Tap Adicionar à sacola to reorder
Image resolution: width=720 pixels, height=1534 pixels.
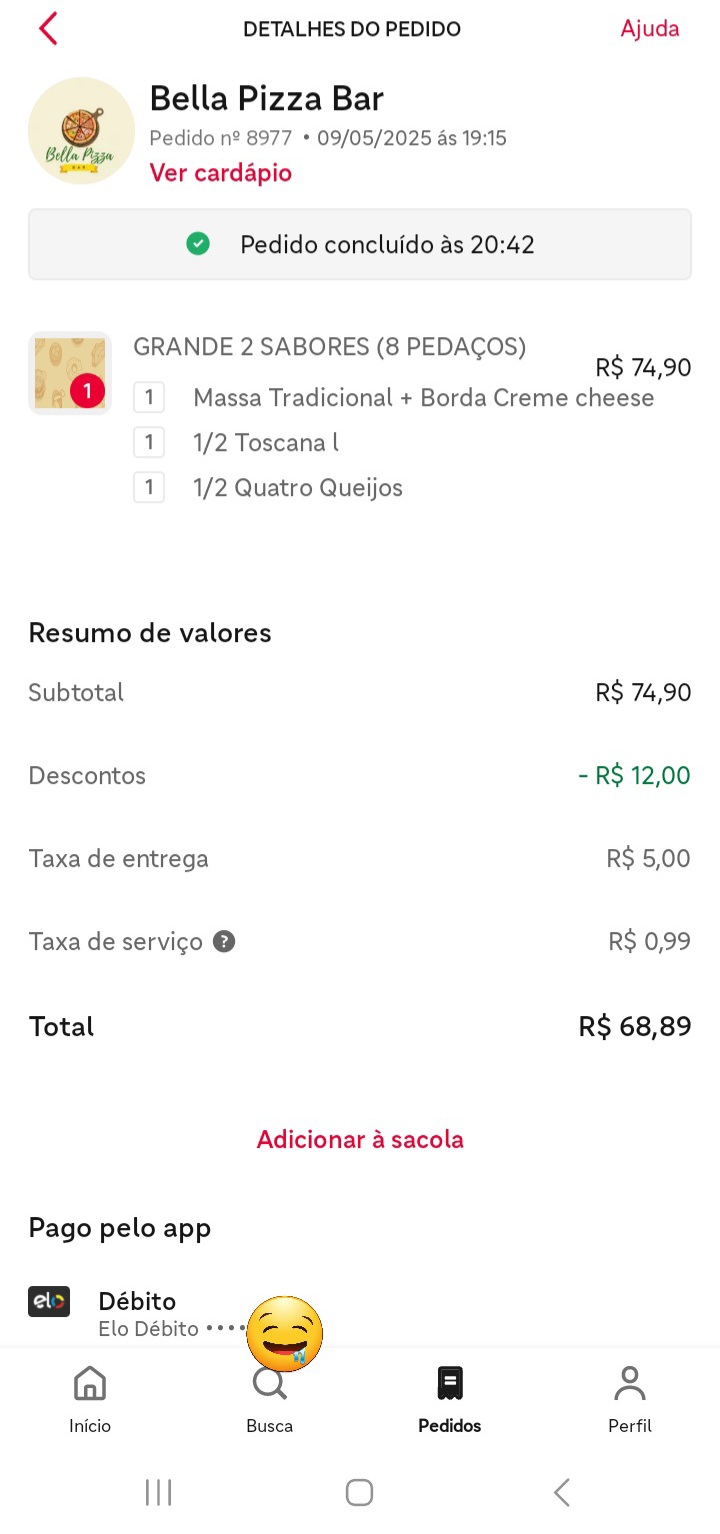(360, 1139)
